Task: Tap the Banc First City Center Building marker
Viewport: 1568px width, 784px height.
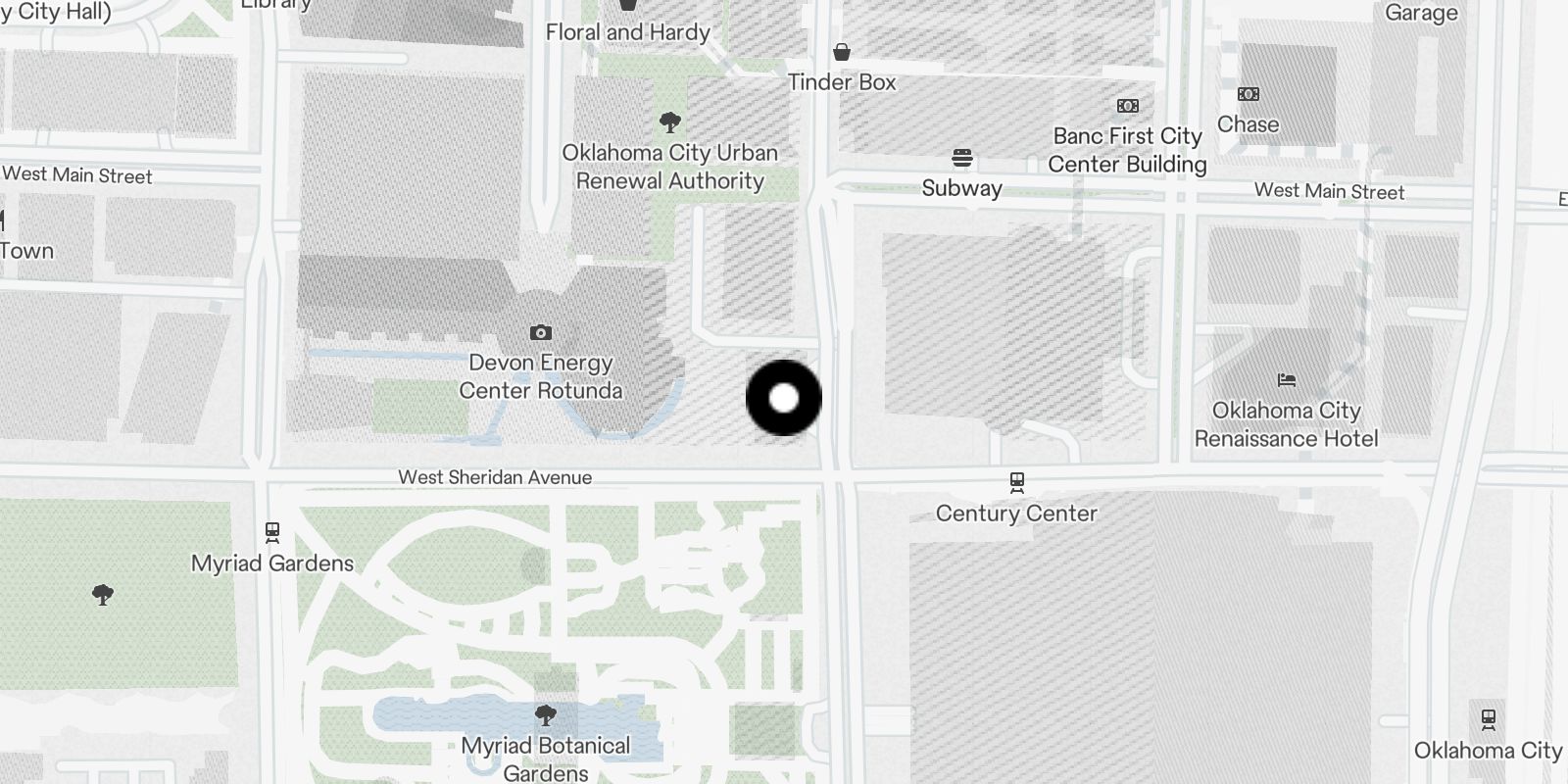Action: (1127, 106)
